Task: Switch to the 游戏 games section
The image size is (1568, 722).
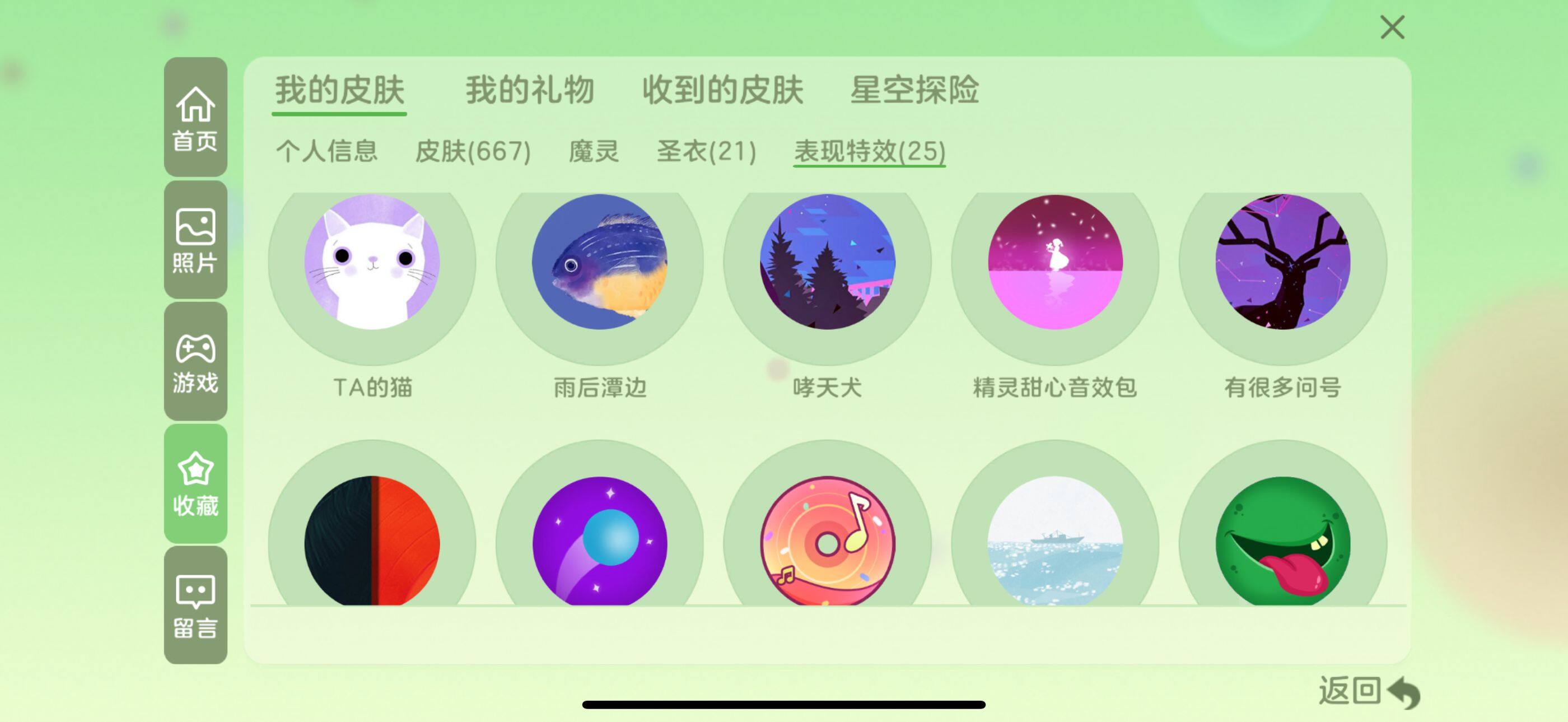Action: click(195, 362)
